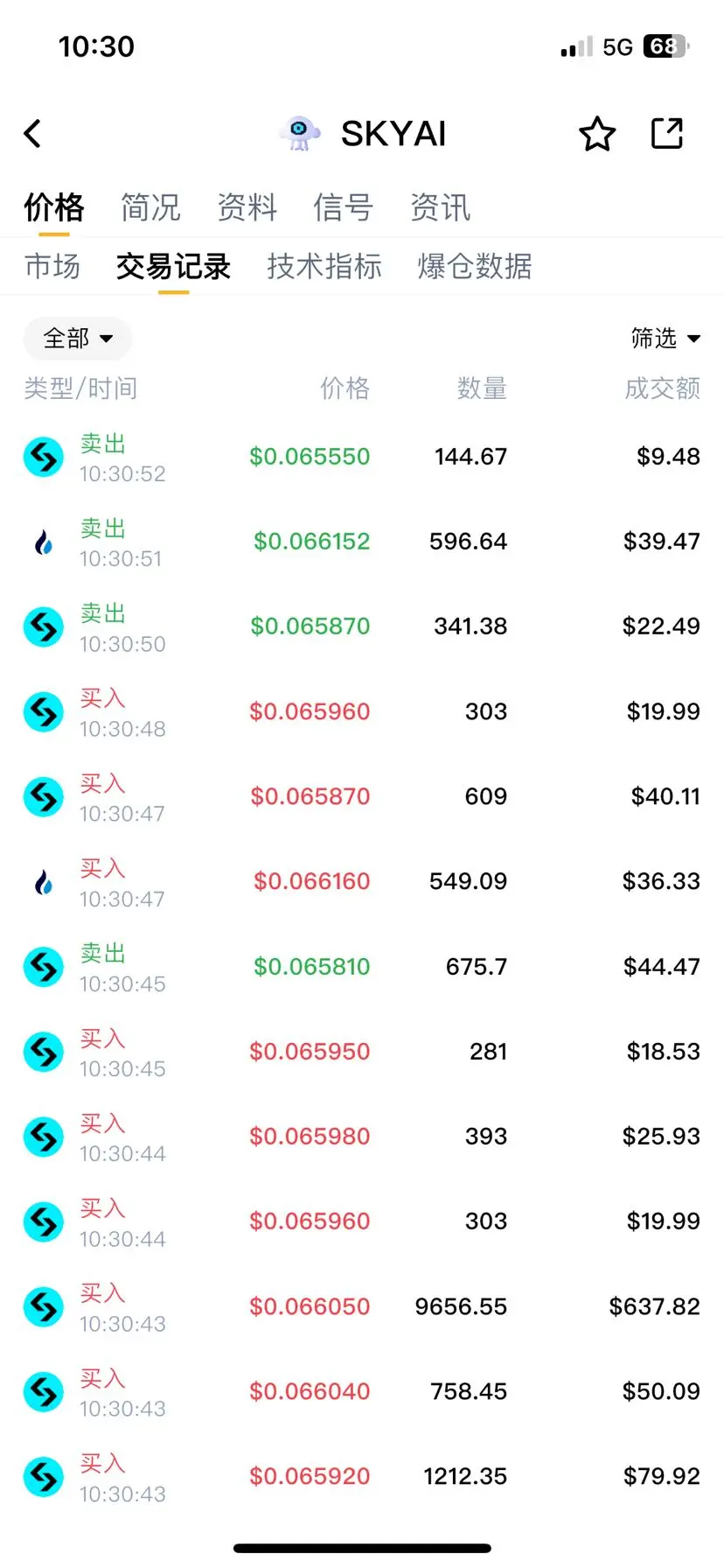This screenshot has width=724, height=1568.
Task: Open the 爆仓数据 sub-tab
Action: [x=475, y=266]
